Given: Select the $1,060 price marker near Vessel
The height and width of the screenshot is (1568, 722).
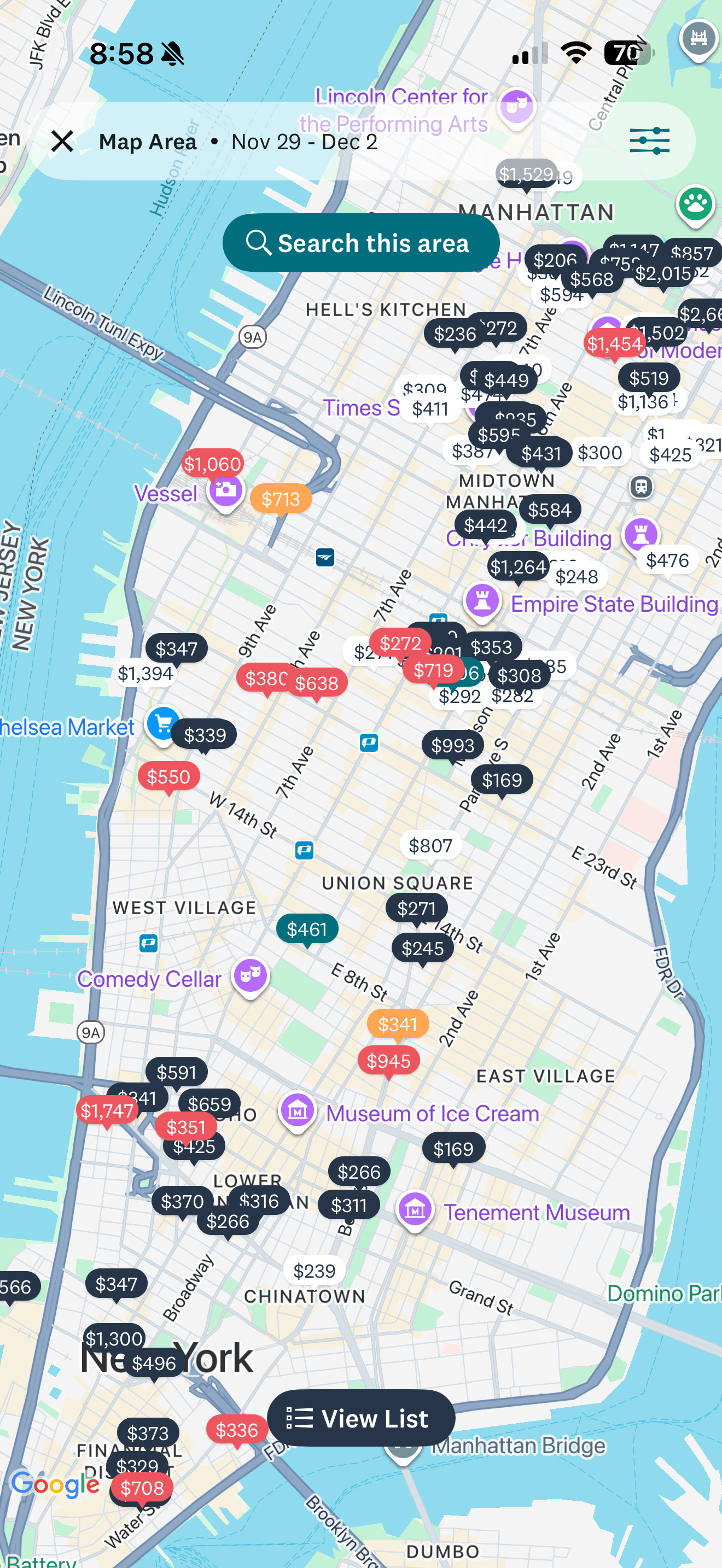Looking at the screenshot, I should [x=212, y=464].
